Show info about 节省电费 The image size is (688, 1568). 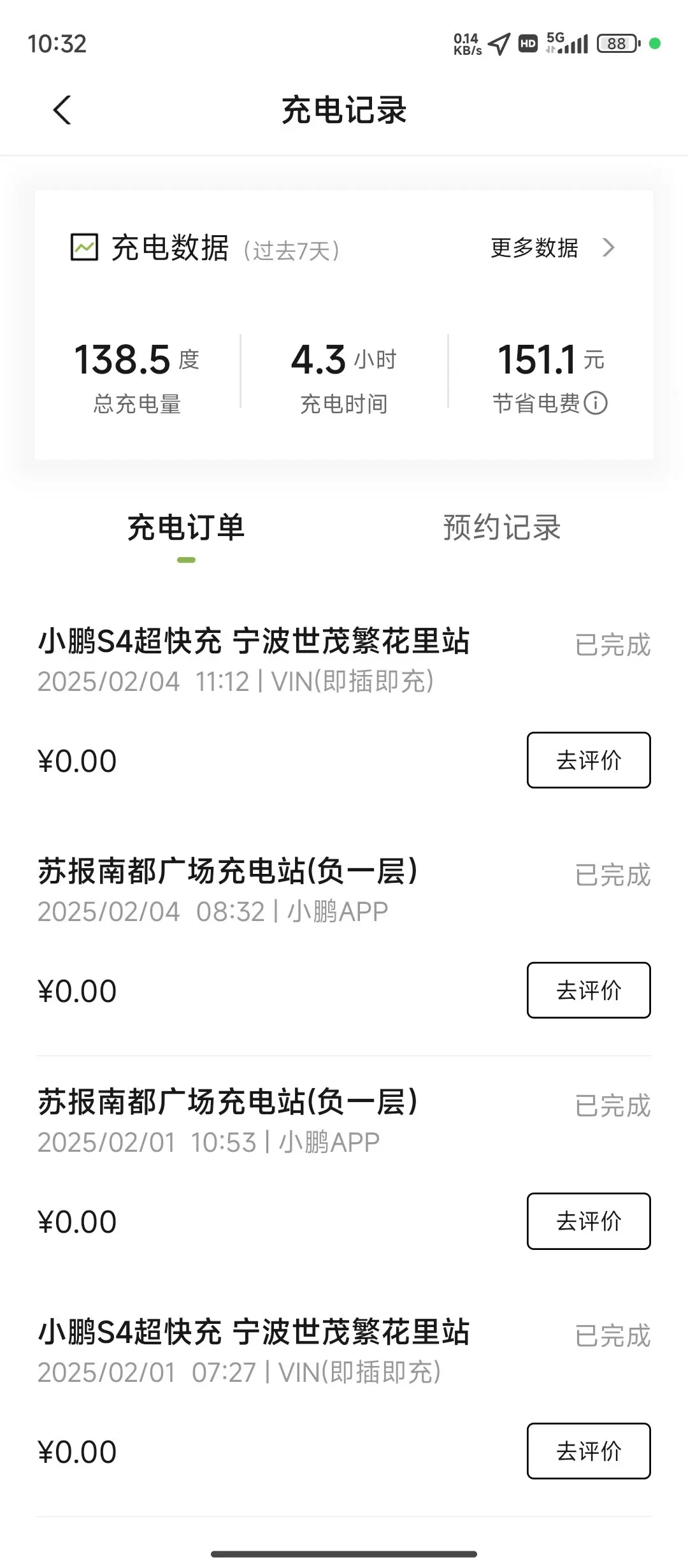596,403
